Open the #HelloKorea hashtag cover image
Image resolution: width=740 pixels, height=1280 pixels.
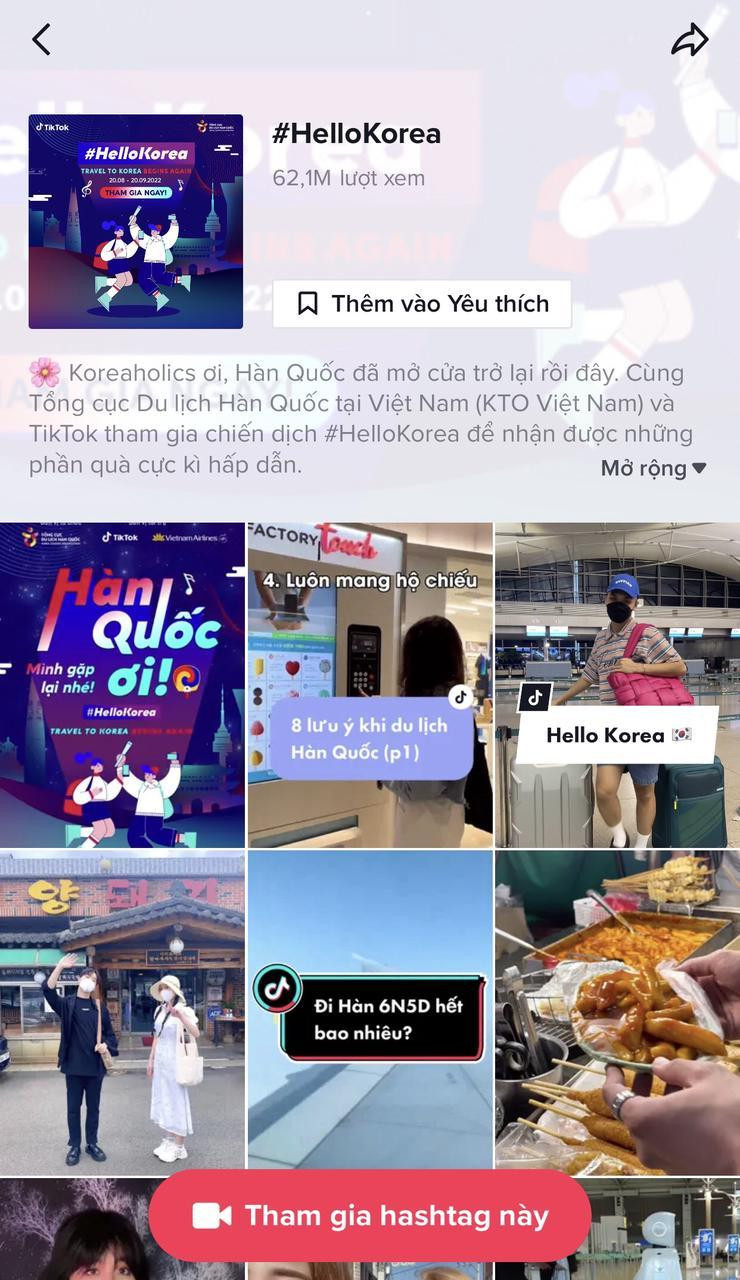(136, 222)
